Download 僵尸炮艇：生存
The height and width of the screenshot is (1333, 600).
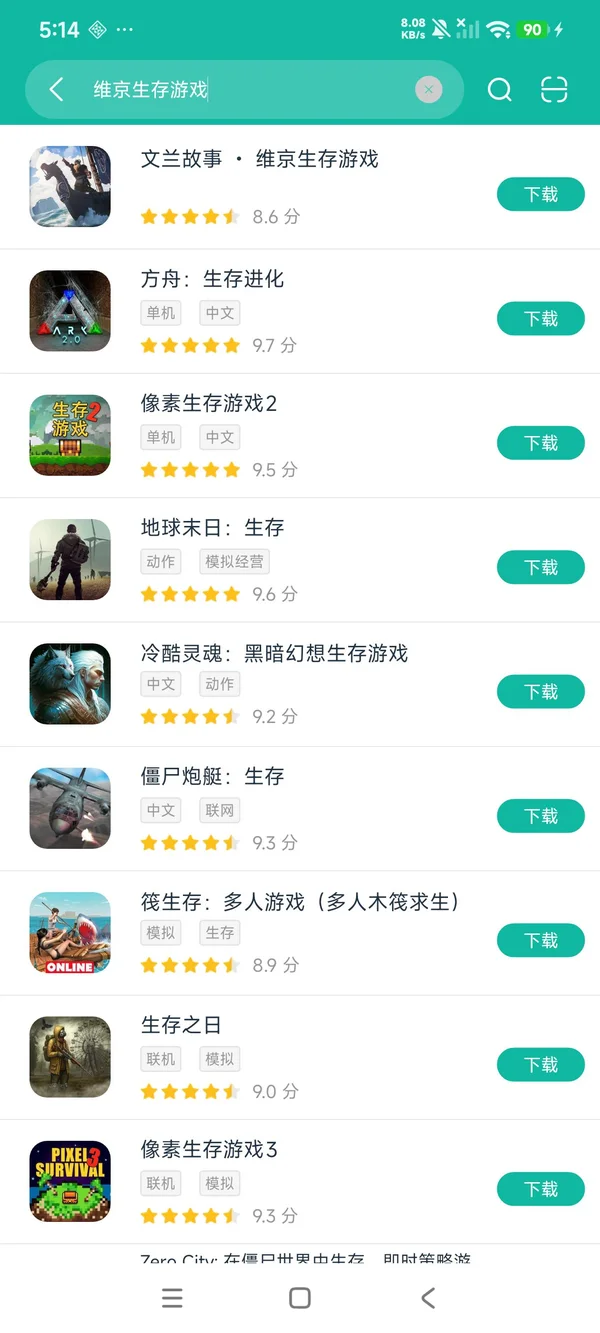[x=540, y=816]
